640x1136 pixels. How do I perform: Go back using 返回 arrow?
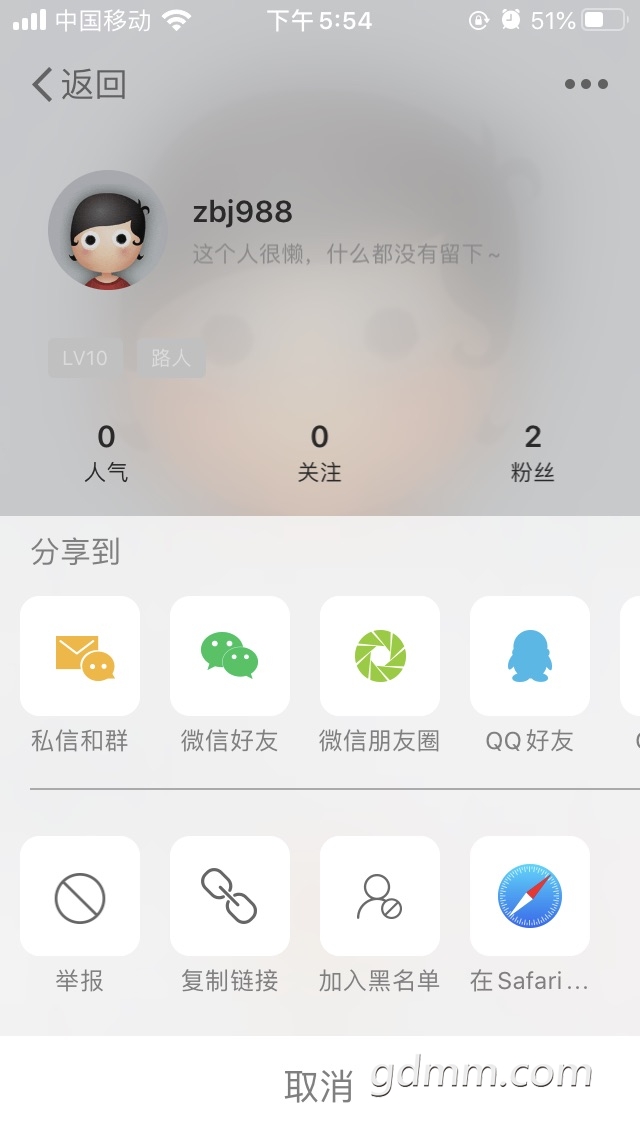[x=78, y=85]
